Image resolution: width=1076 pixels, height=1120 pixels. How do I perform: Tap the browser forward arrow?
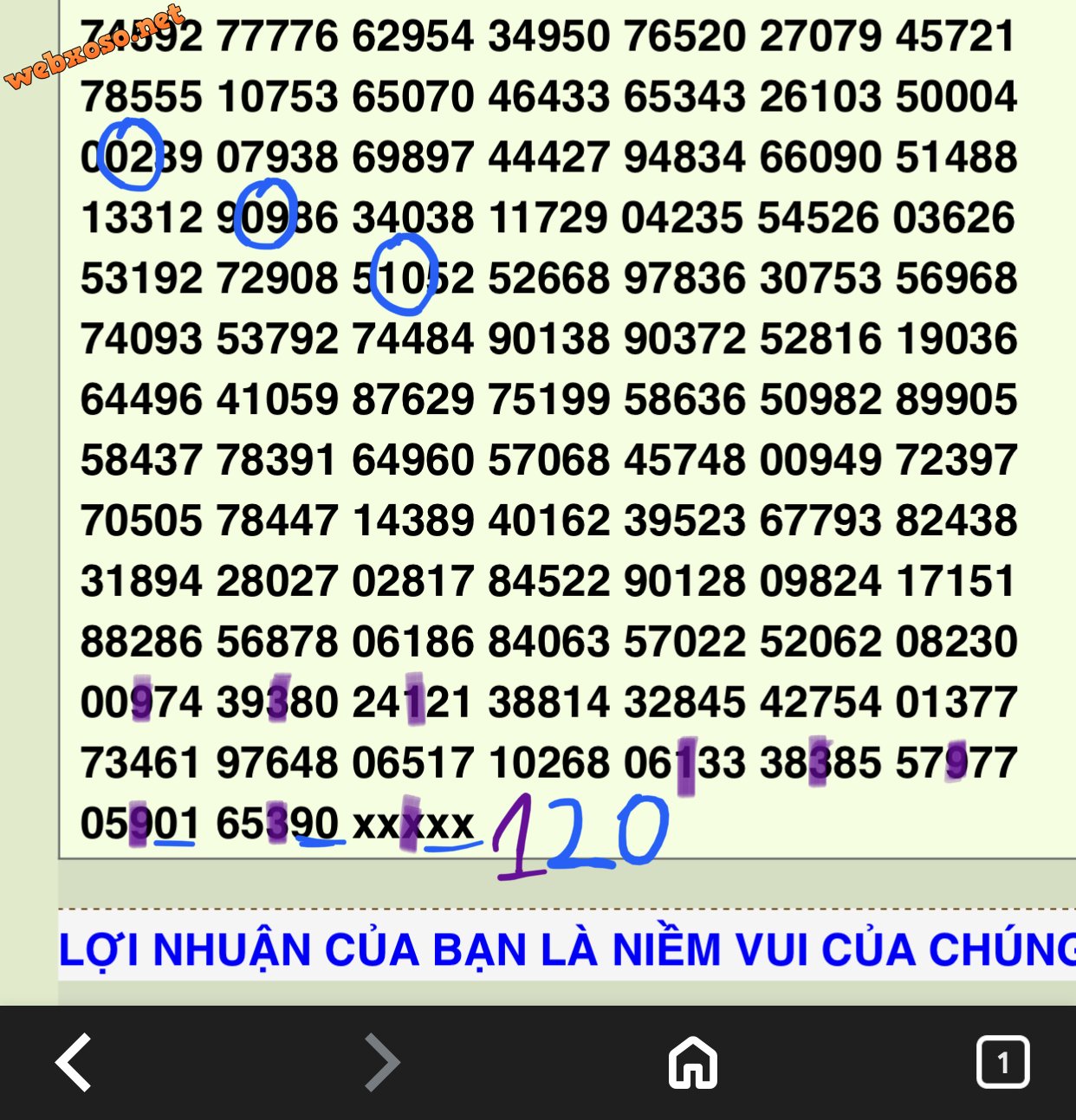click(381, 1062)
